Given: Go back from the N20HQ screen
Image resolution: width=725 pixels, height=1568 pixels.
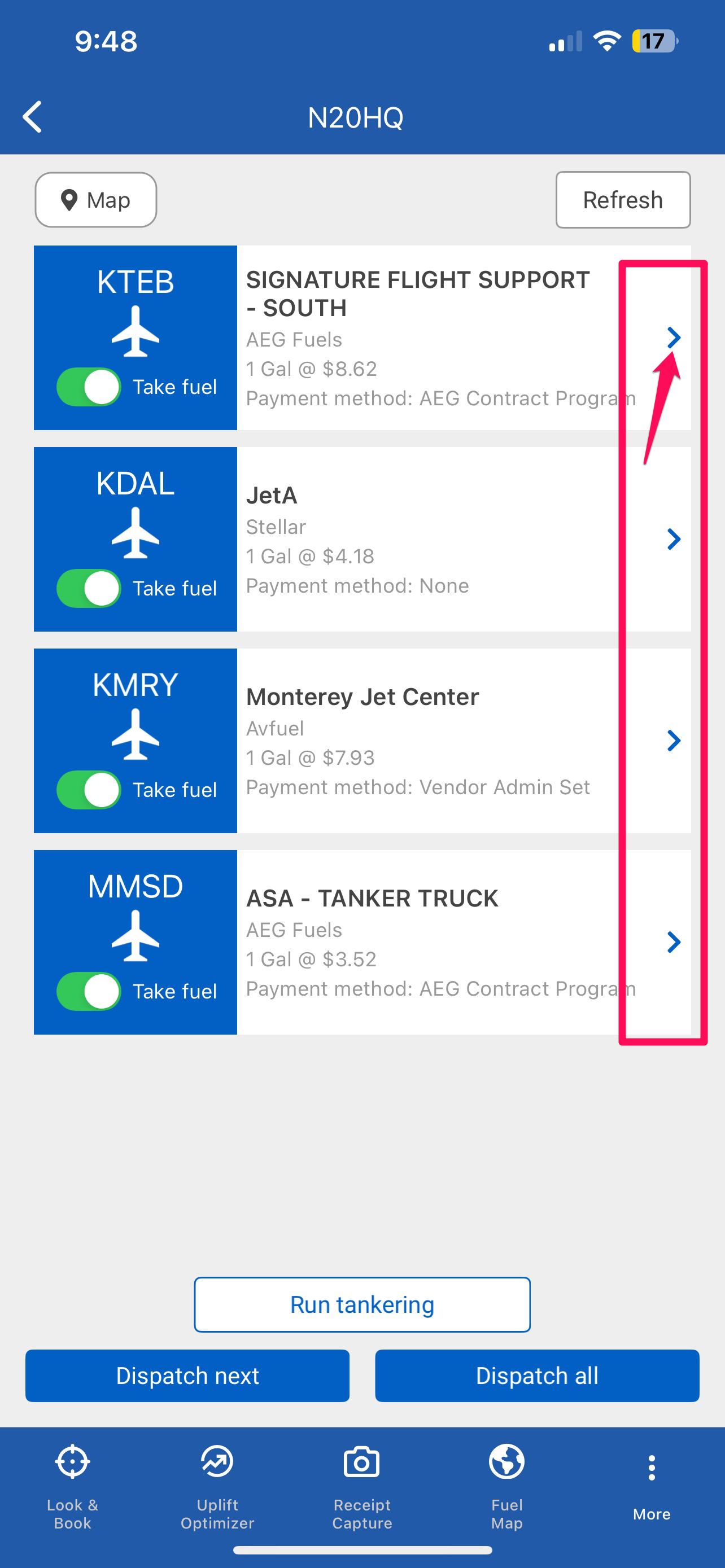Looking at the screenshot, I should tap(32, 117).
